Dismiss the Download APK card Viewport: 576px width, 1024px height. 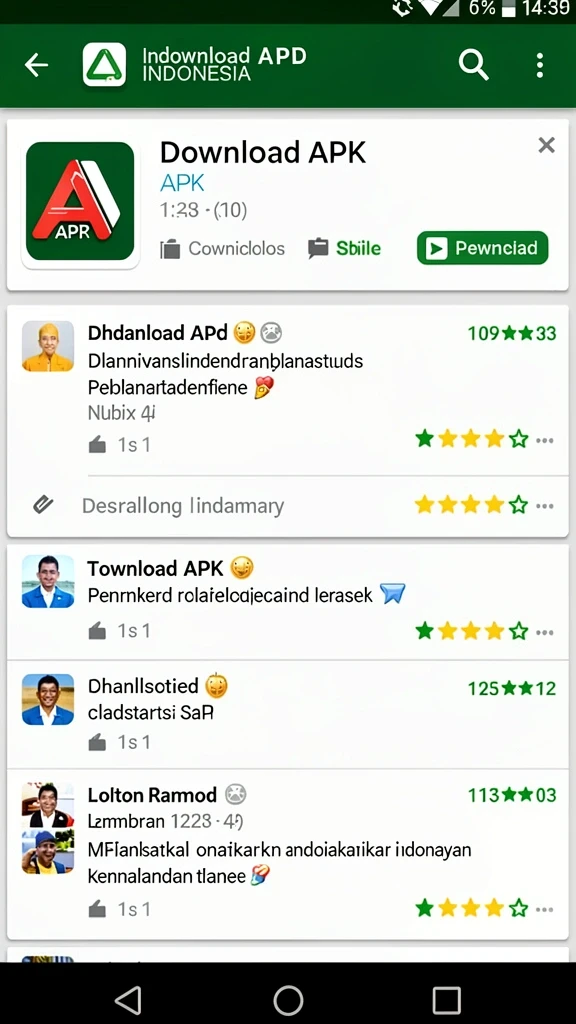click(x=547, y=145)
